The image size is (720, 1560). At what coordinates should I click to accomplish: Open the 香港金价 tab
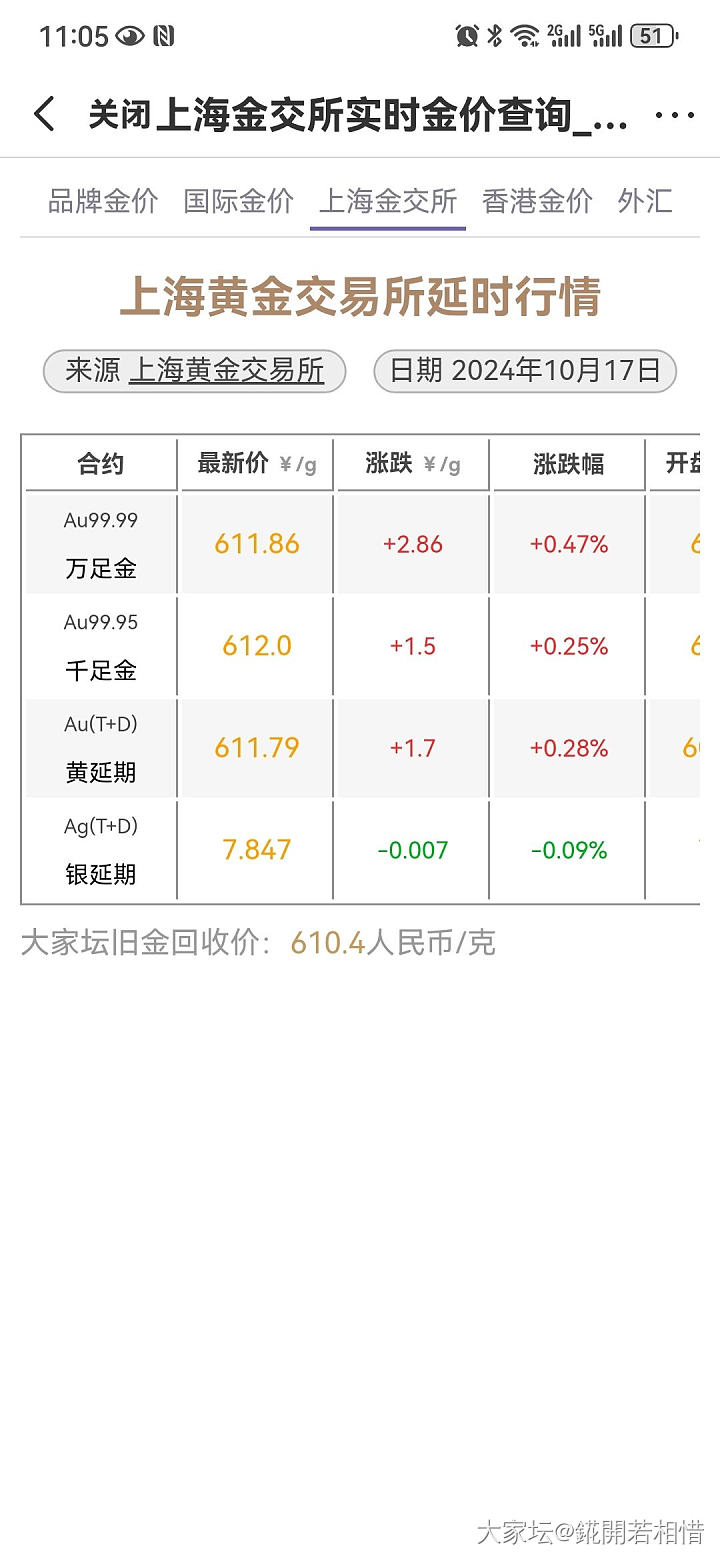pos(537,201)
